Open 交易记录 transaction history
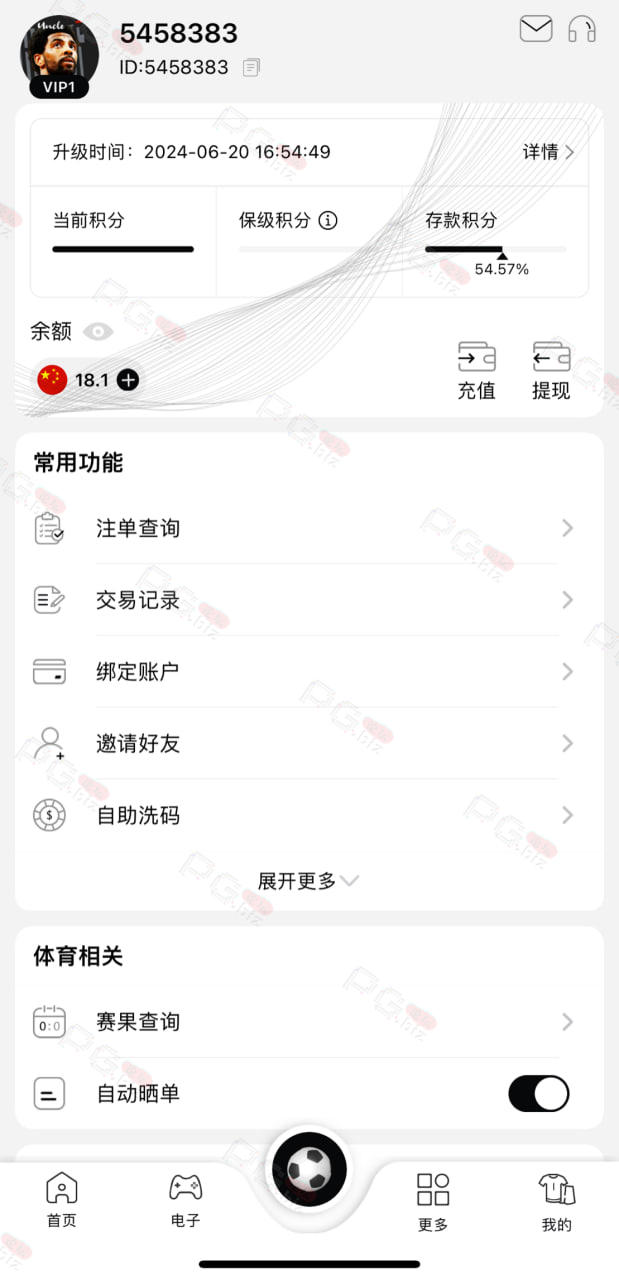 (x=309, y=600)
